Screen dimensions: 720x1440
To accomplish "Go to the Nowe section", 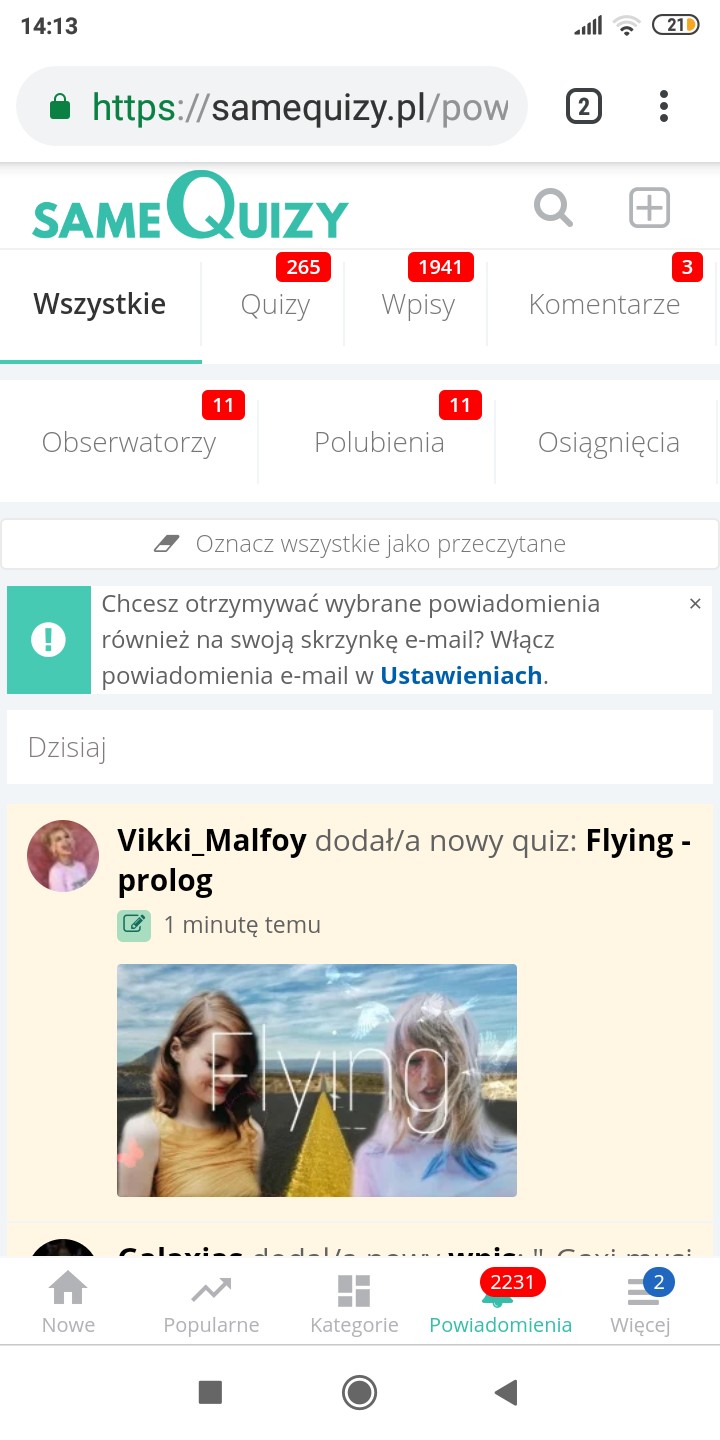I will tap(68, 1302).
